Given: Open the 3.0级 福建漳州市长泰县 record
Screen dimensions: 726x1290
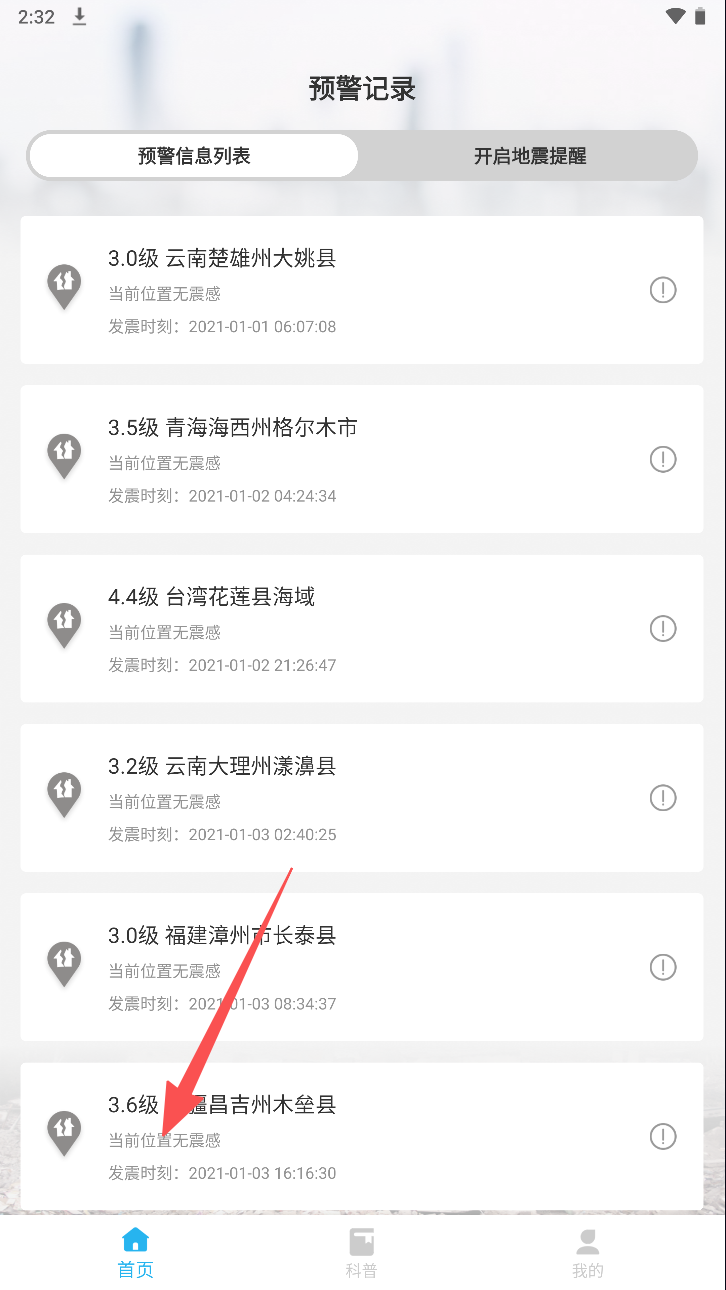Looking at the screenshot, I should [362, 967].
